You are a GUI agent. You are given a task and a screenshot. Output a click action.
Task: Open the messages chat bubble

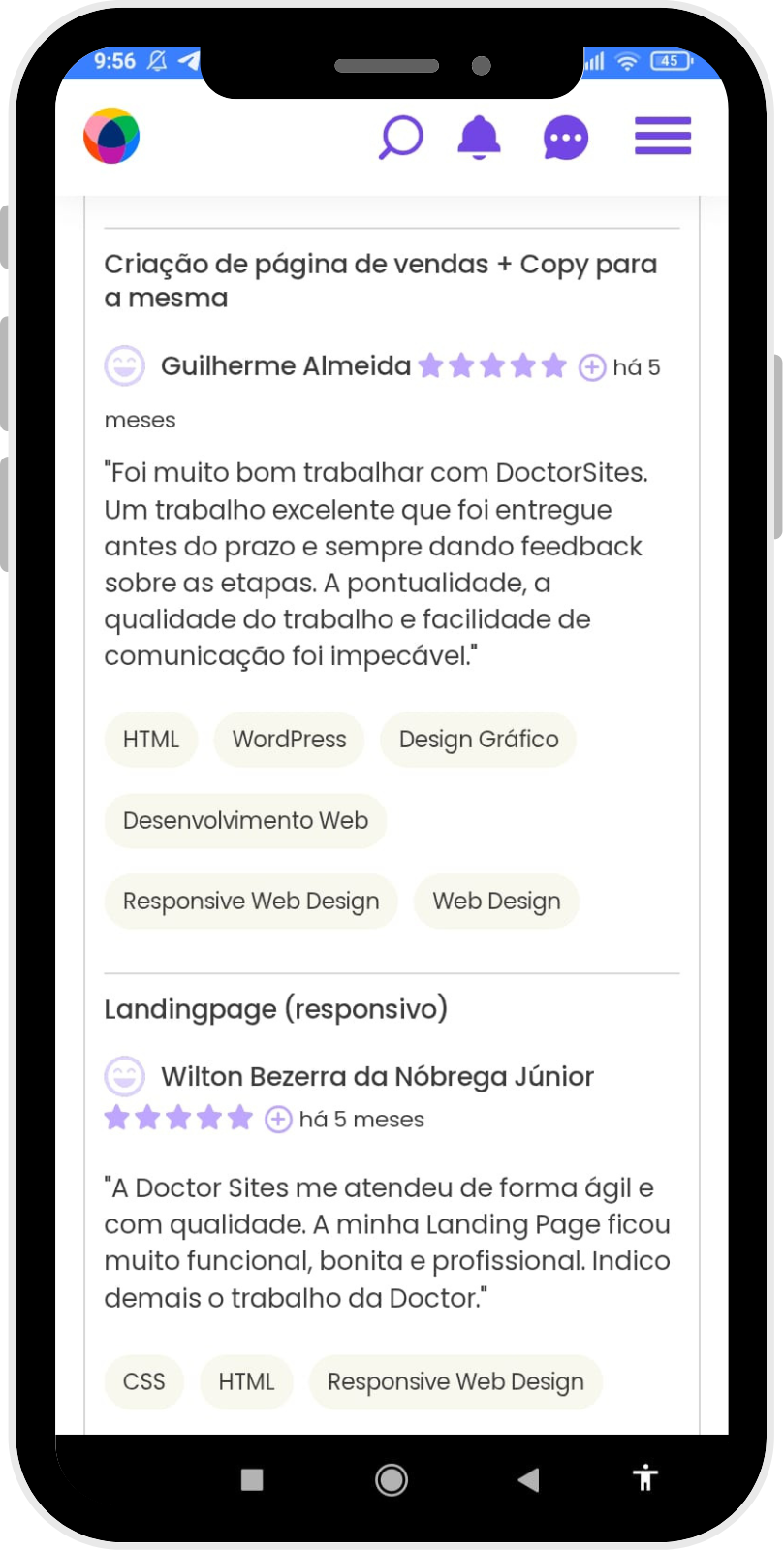tap(565, 138)
